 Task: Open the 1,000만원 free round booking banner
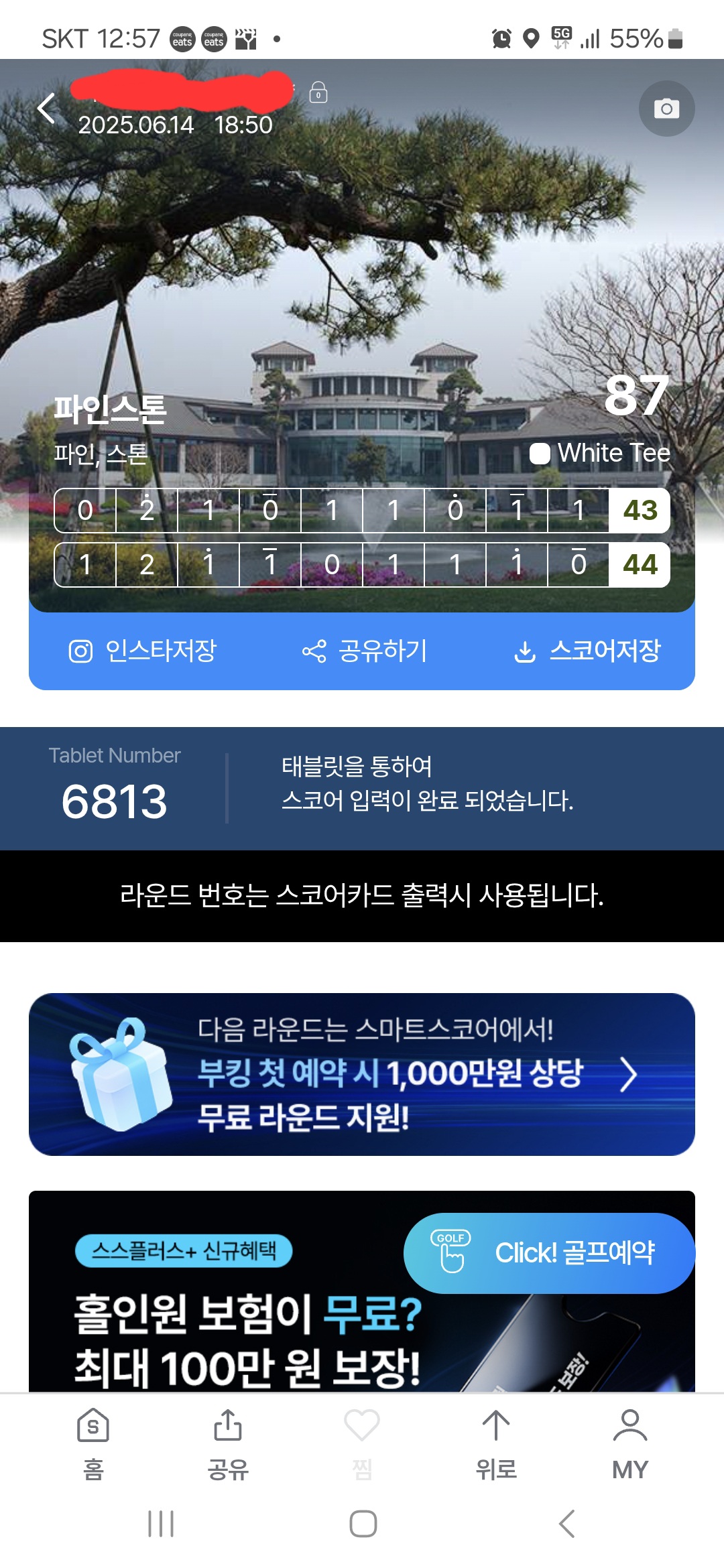[x=361, y=1074]
